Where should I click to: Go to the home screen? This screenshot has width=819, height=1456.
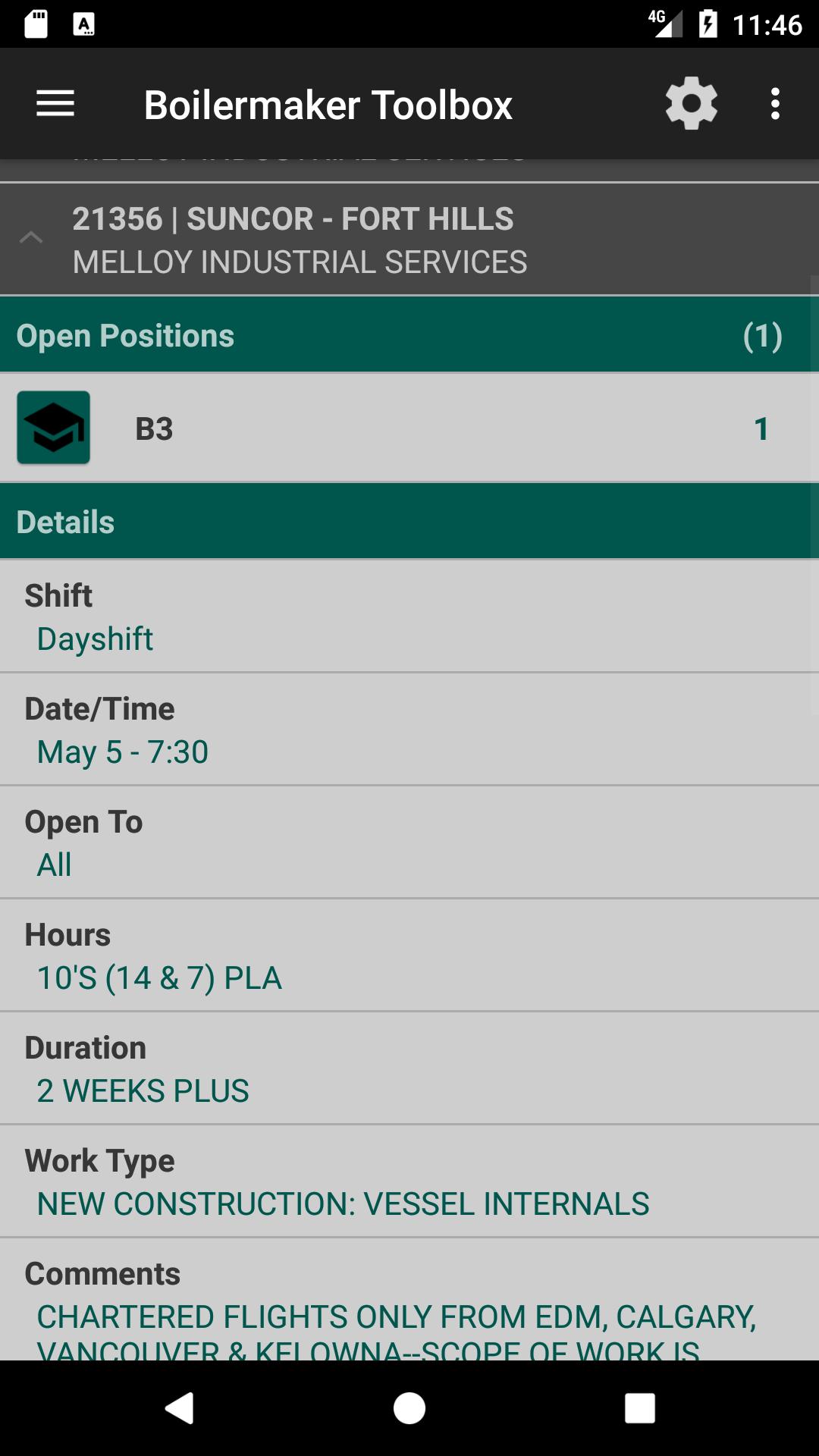click(409, 1408)
